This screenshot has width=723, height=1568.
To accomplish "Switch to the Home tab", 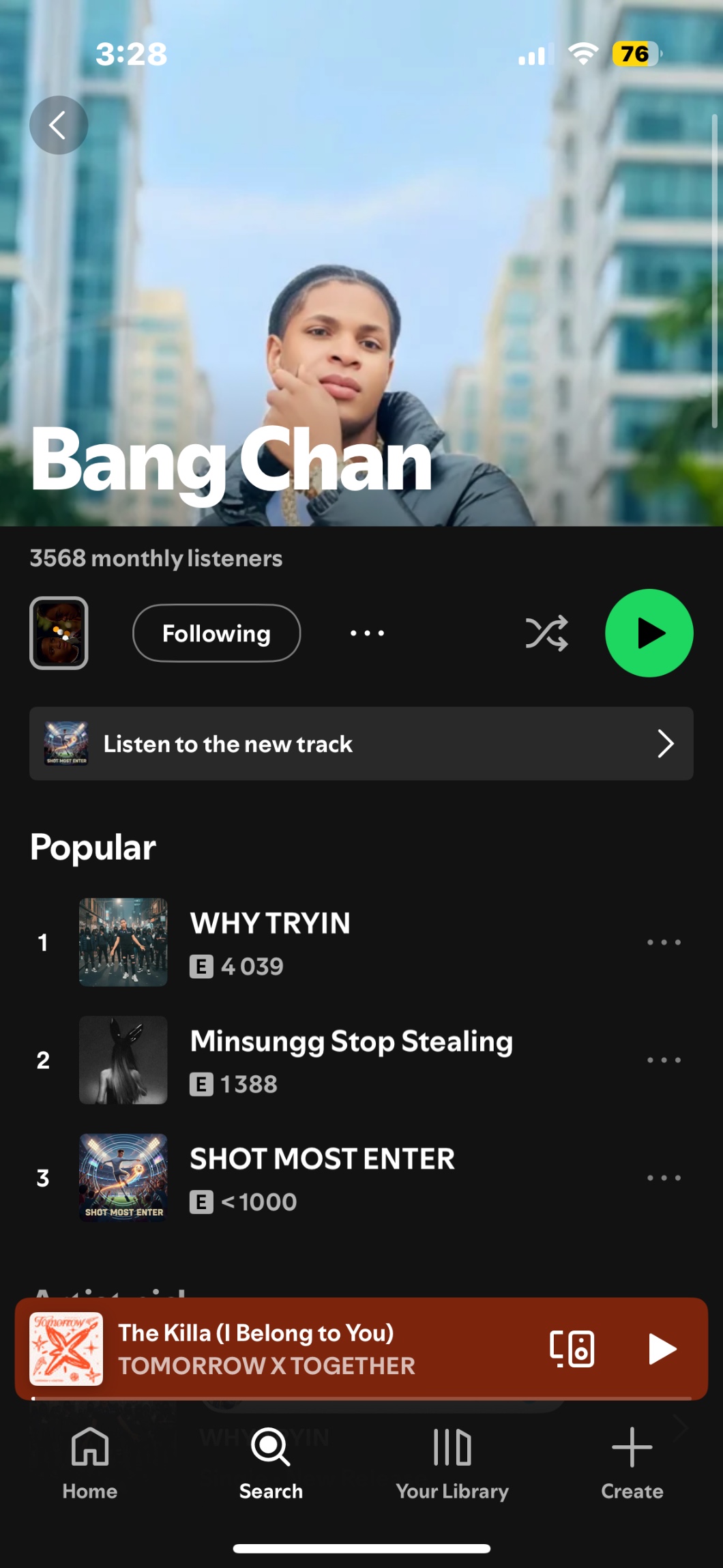I will coord(90,1462).
